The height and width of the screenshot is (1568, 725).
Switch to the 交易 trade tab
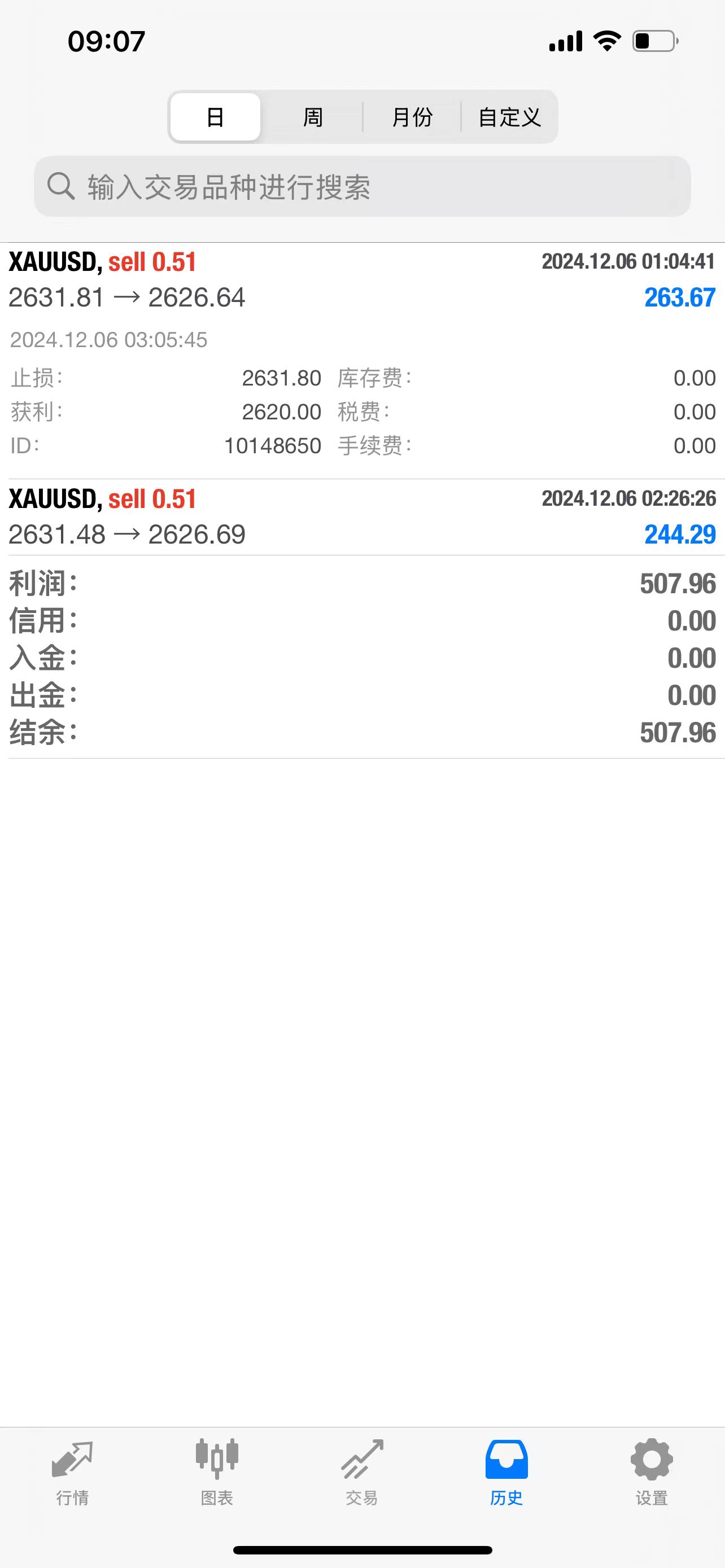point(362,1473)
